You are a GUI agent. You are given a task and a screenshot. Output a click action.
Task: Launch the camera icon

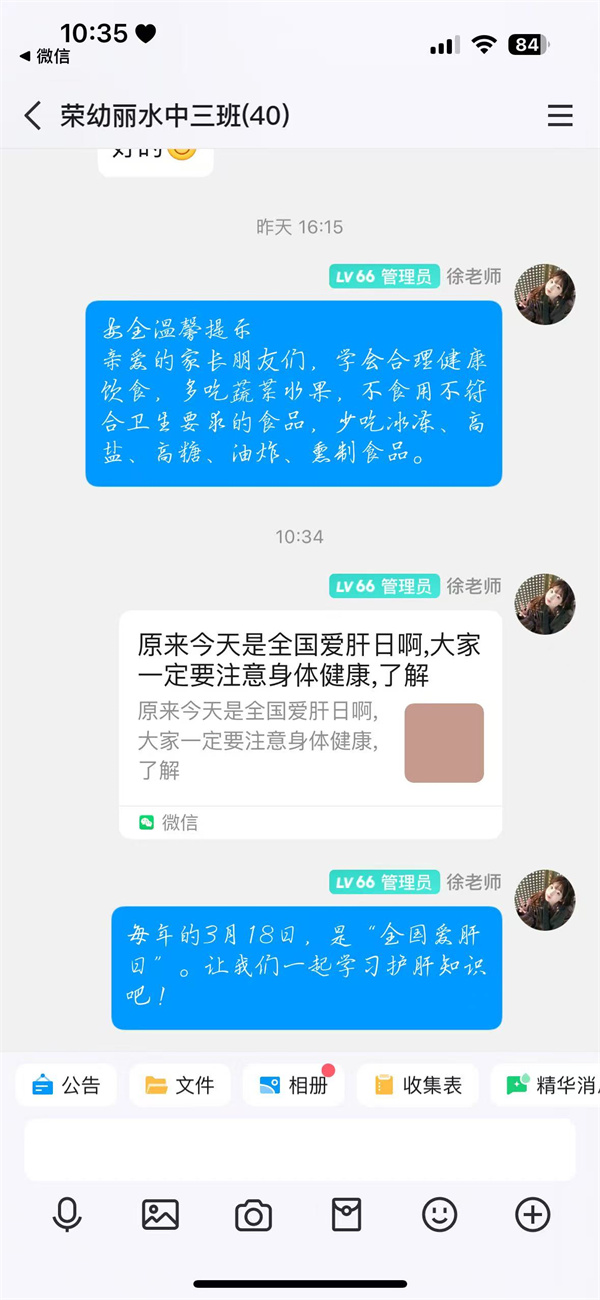(253, 1215)
